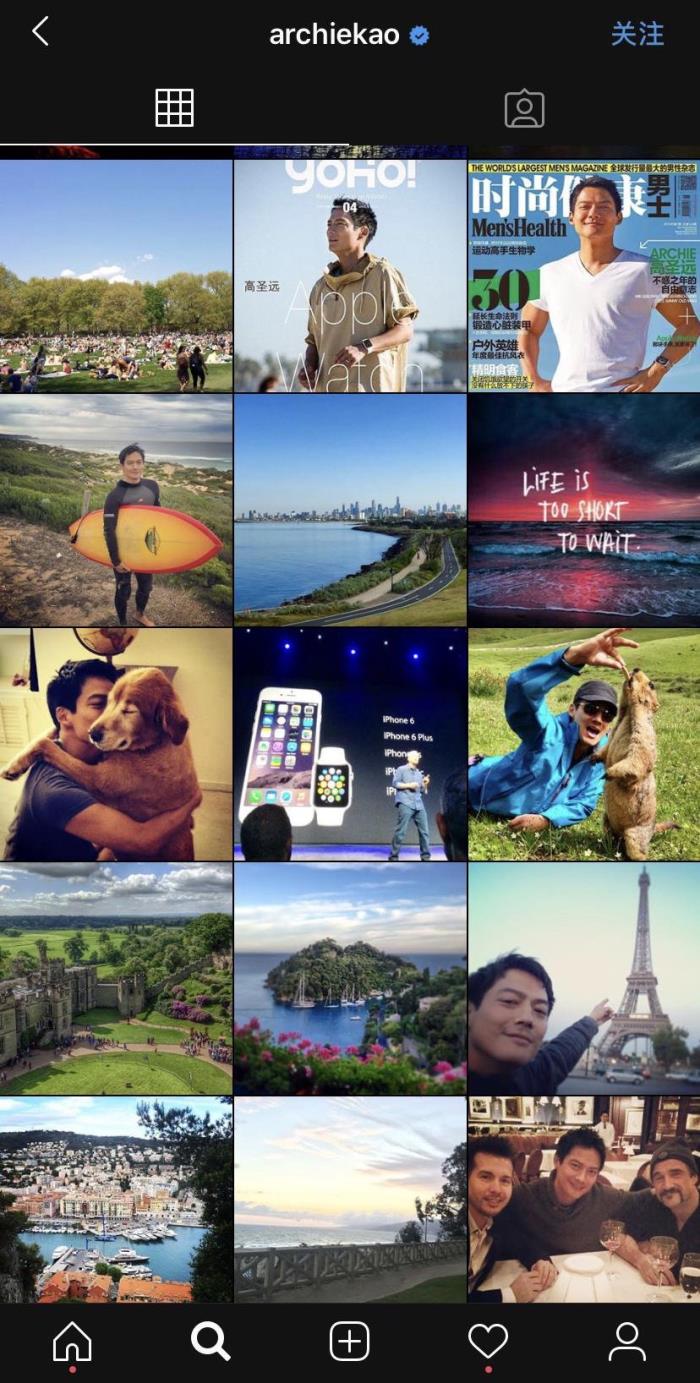Go back using the top arrow

40,32
